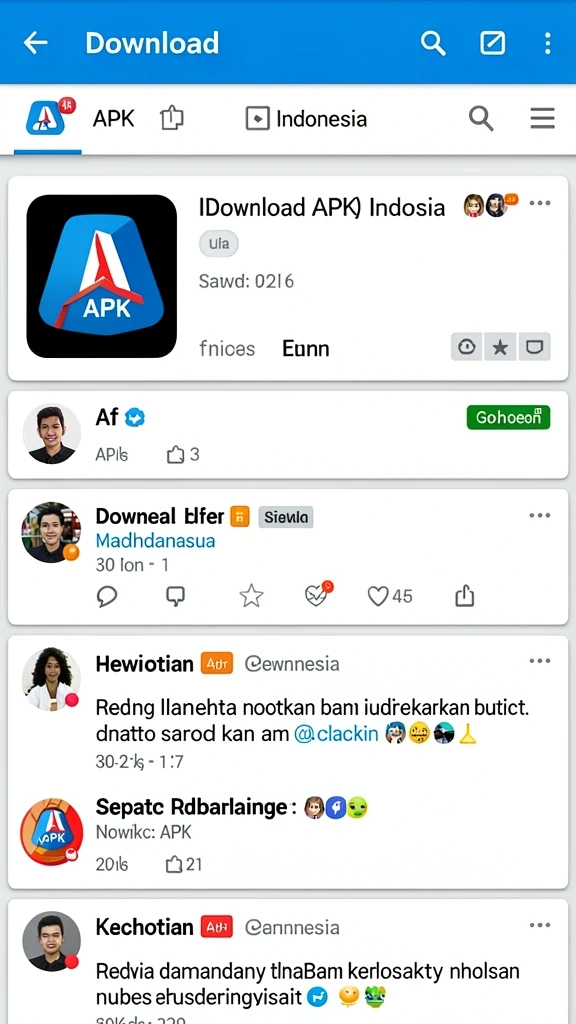Open the three-dot overflow menu in the blue bar
This screenshot has height=1024, width=576.
click(547, 43)
